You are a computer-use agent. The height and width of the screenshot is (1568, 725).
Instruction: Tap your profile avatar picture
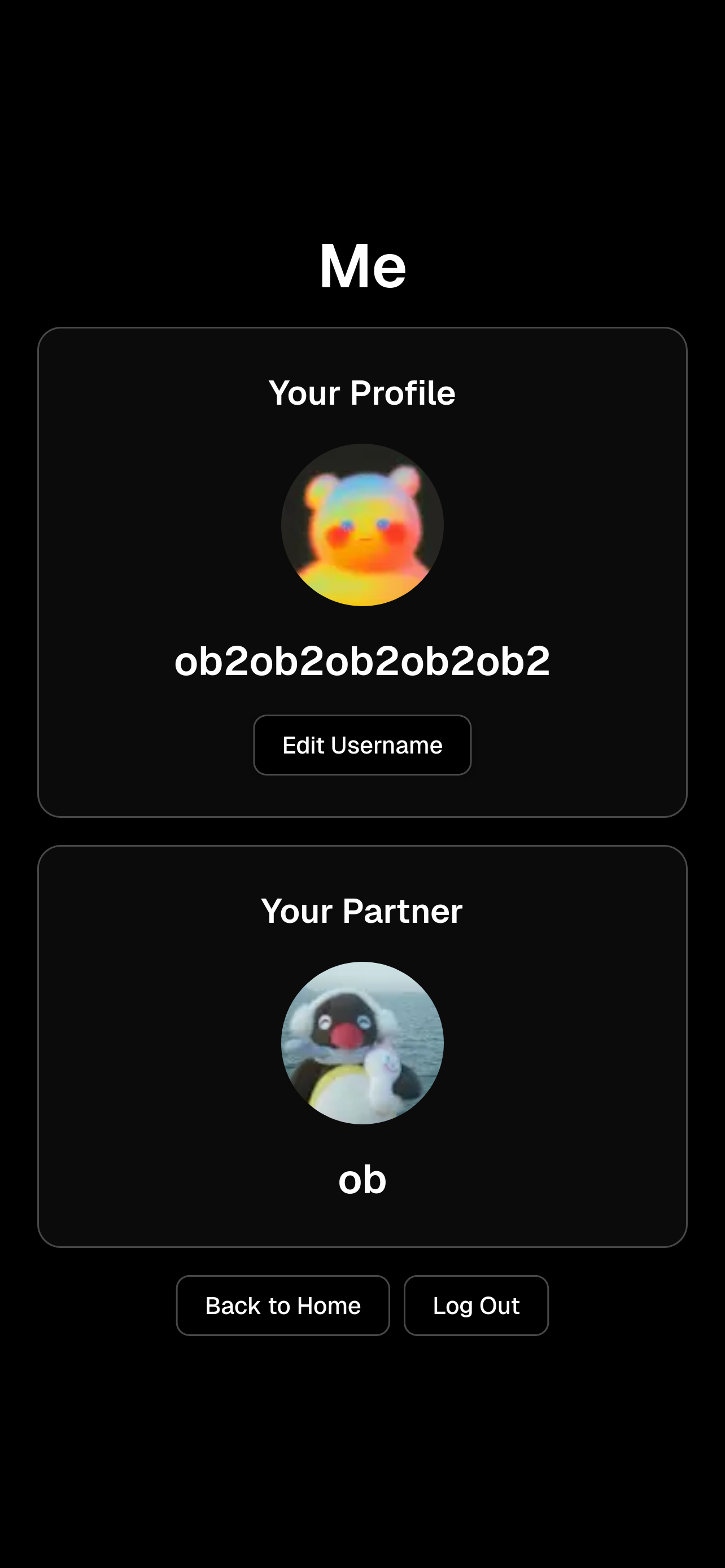point(362,525)
